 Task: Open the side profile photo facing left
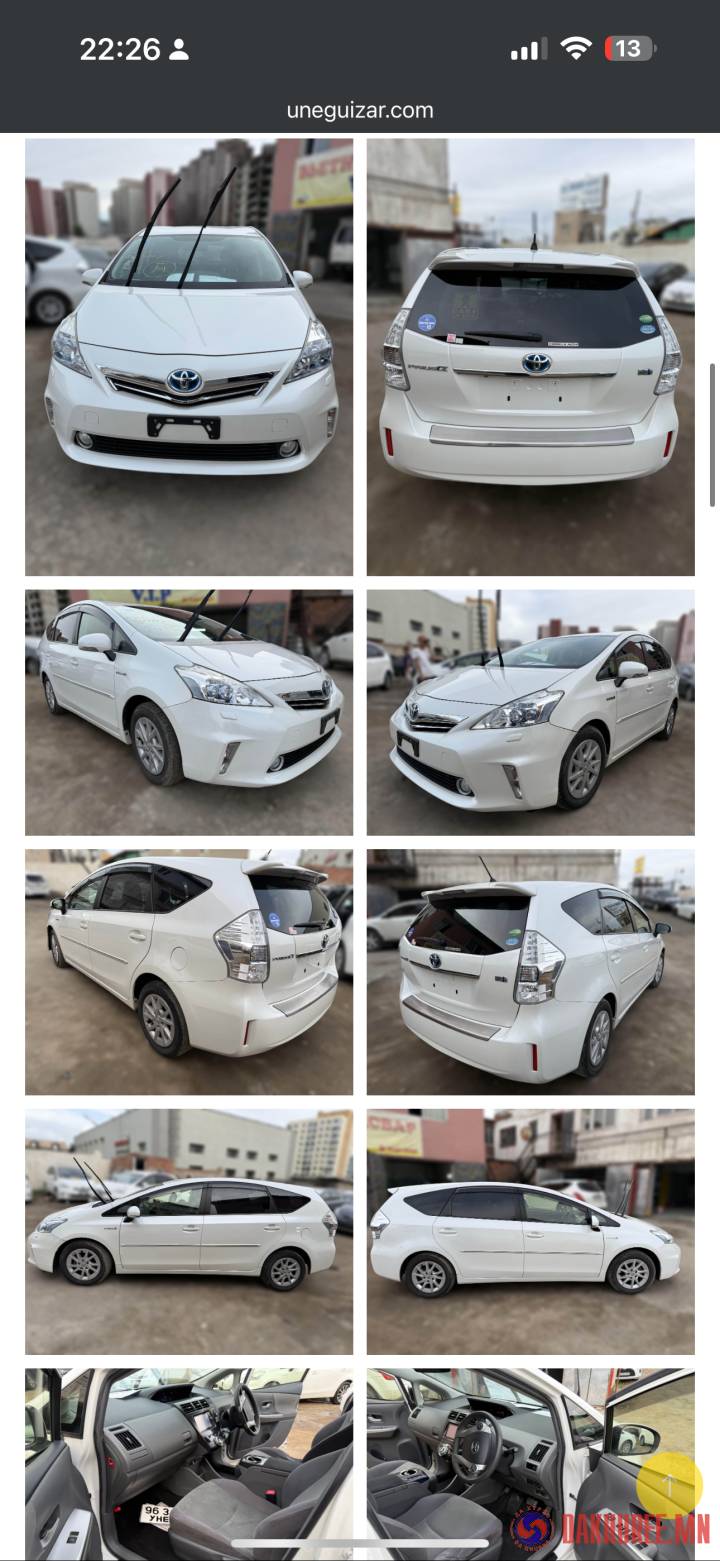pos(189,1232)
